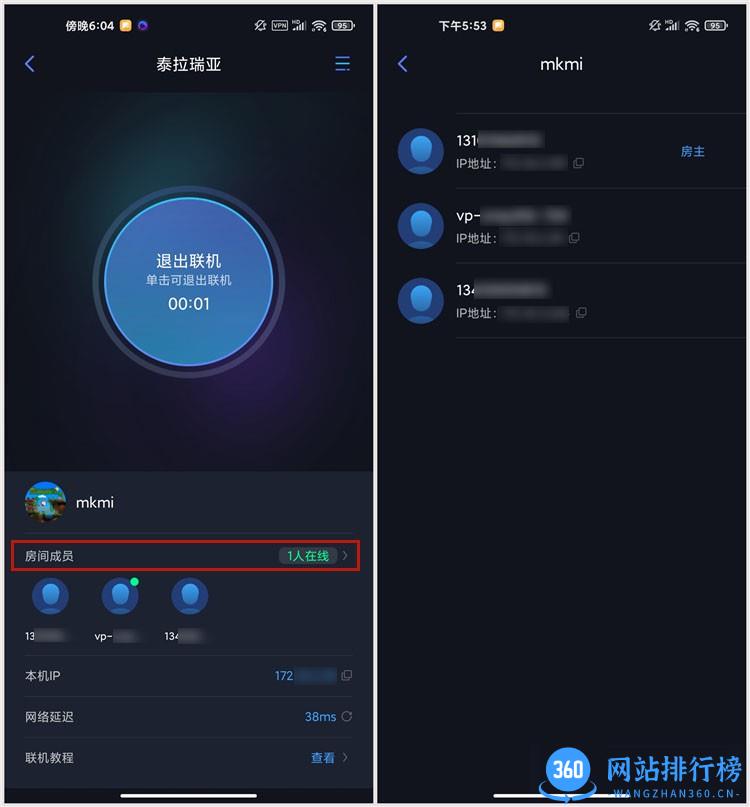Copy the IP address of member 134
The image size is (750, 807).
[581, 313]
